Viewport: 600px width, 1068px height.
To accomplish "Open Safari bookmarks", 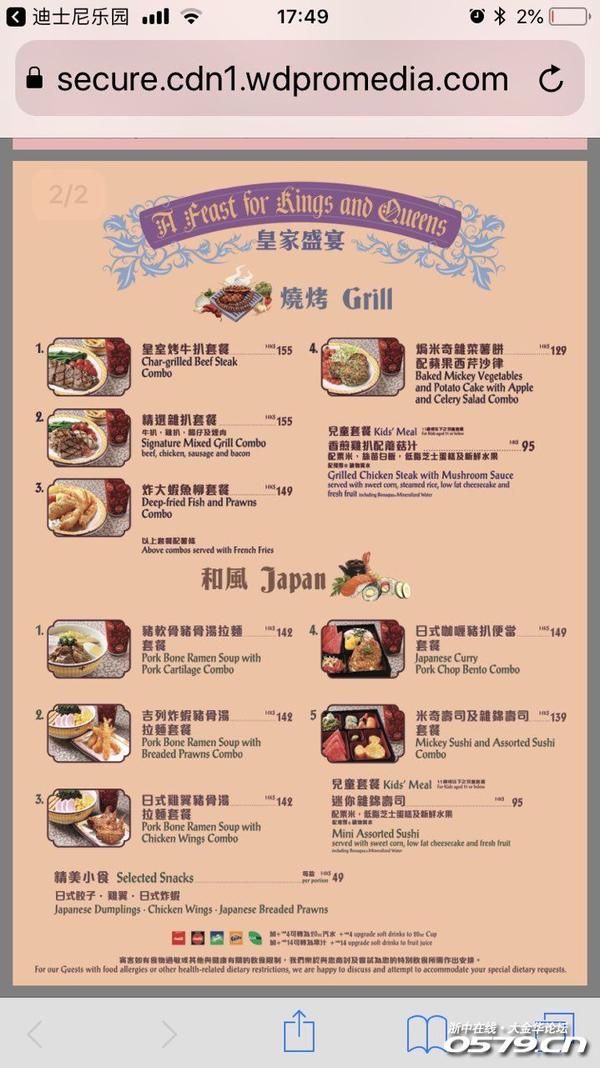I will pos(426,1032).
